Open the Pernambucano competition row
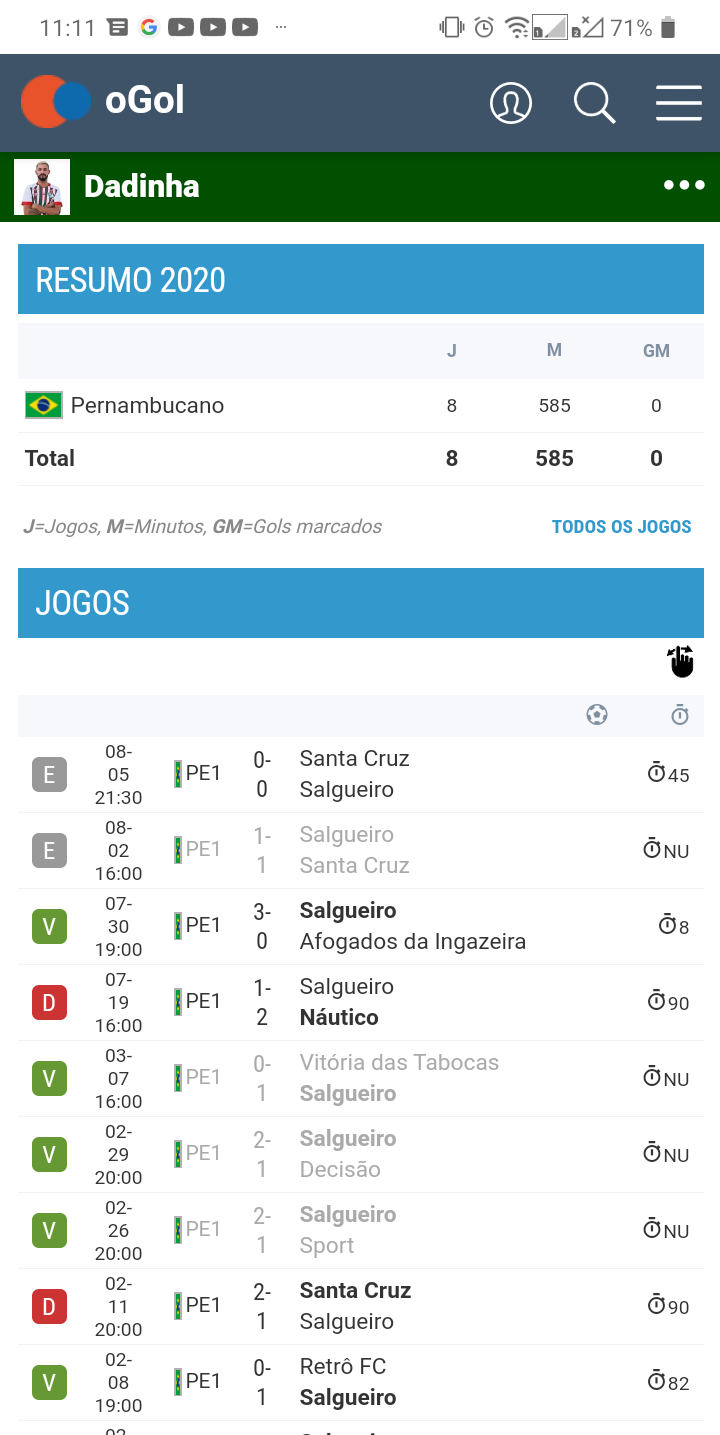Image resolution: width=720 pixels, height=1435 pixels. click(146, 405)
